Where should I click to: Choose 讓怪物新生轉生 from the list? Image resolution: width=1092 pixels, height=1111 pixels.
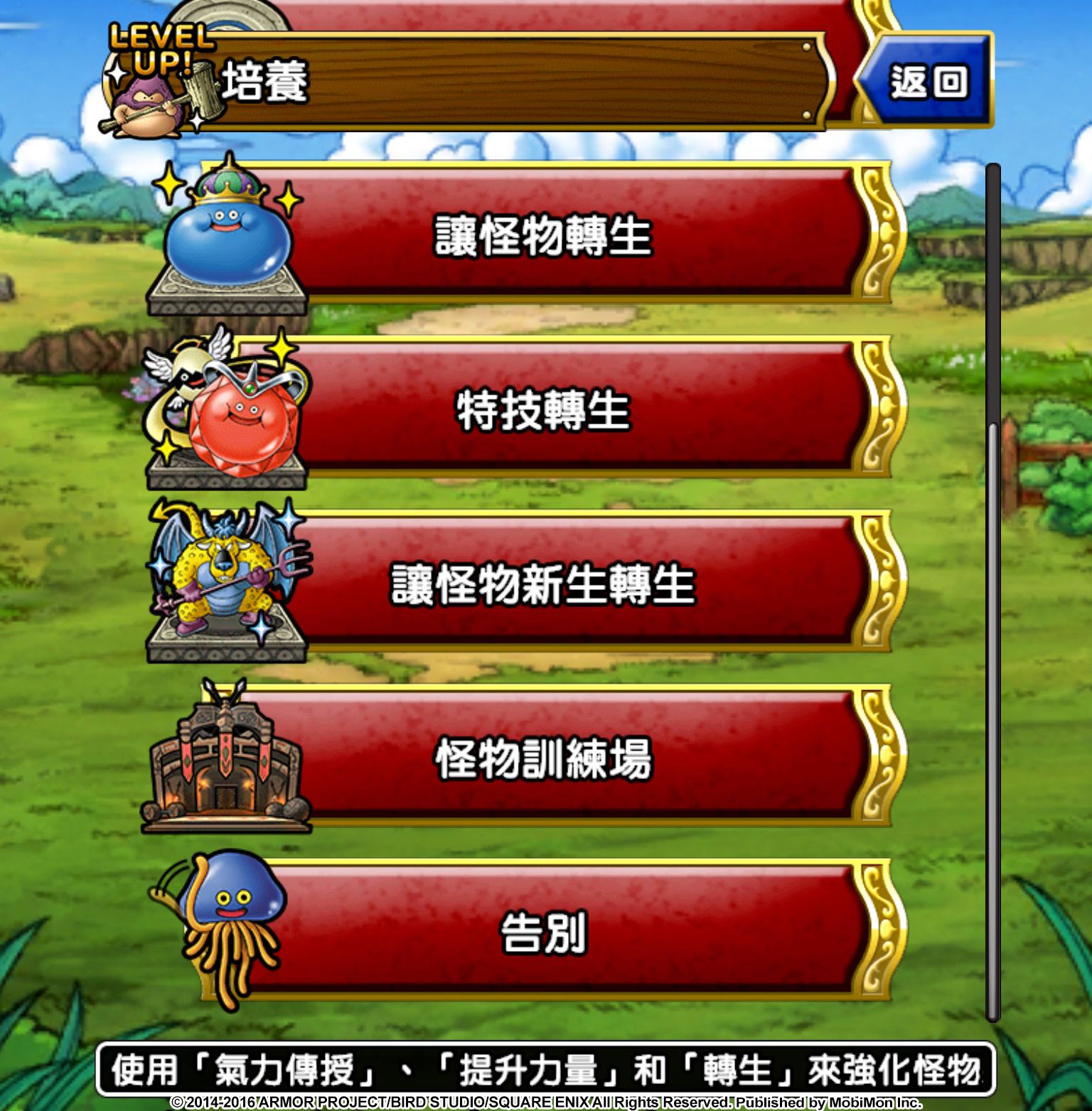[x=543, y=584]
